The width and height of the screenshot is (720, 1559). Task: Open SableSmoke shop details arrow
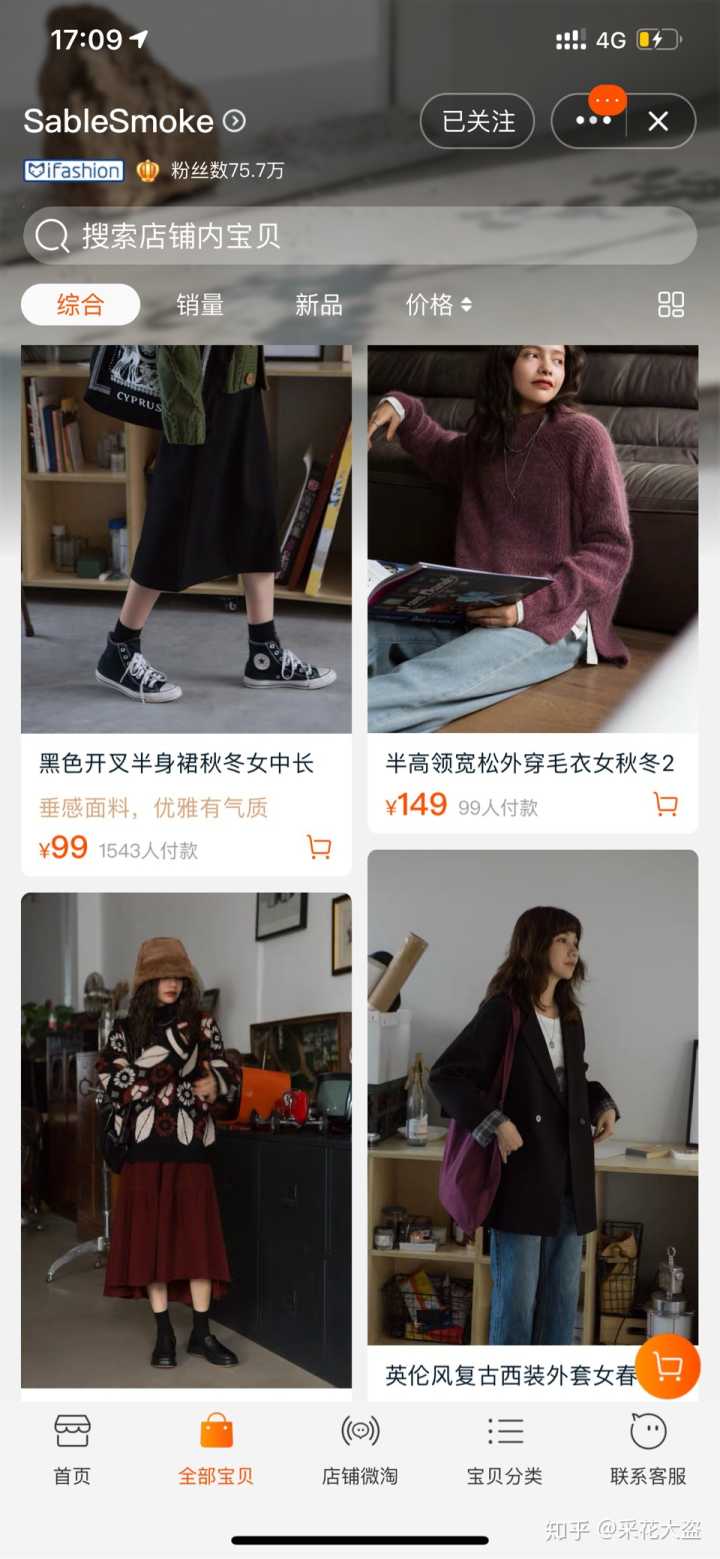pyautogui.click(x=234, y=121)
